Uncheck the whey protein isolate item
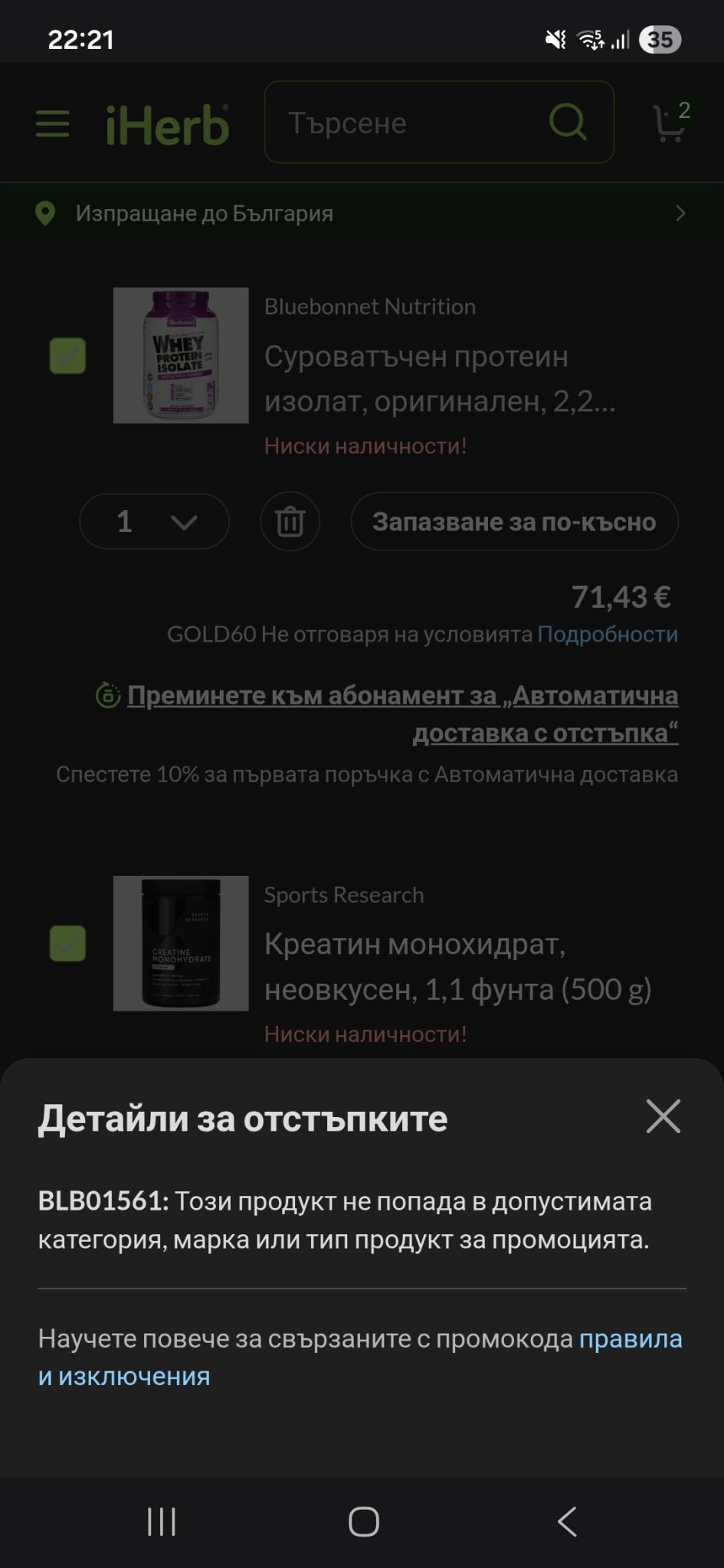The image size is (724, 1568). (67, 356)
